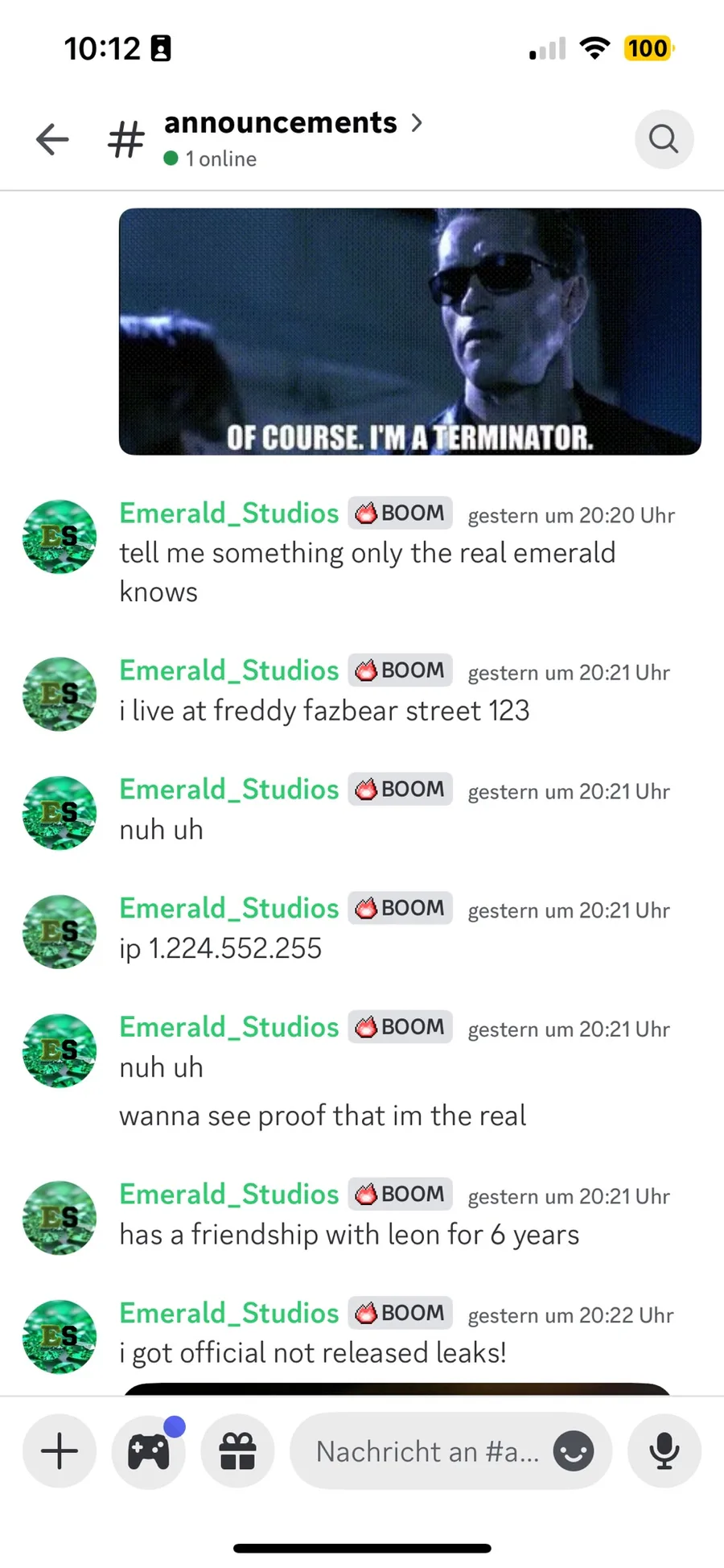Open the Terminator GIF

point(410,332)
